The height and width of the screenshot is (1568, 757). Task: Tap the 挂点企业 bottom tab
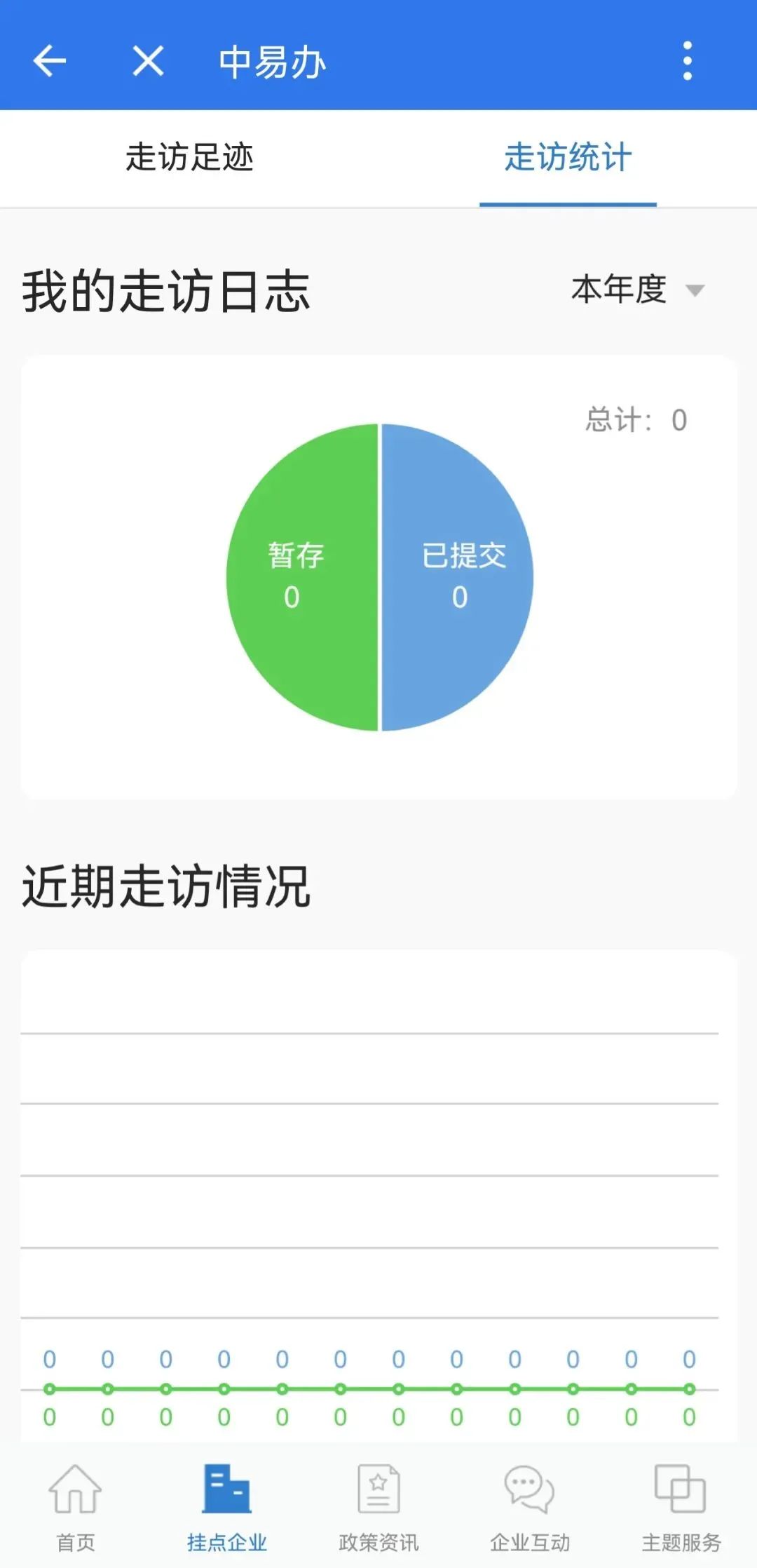click(226, 1502)
